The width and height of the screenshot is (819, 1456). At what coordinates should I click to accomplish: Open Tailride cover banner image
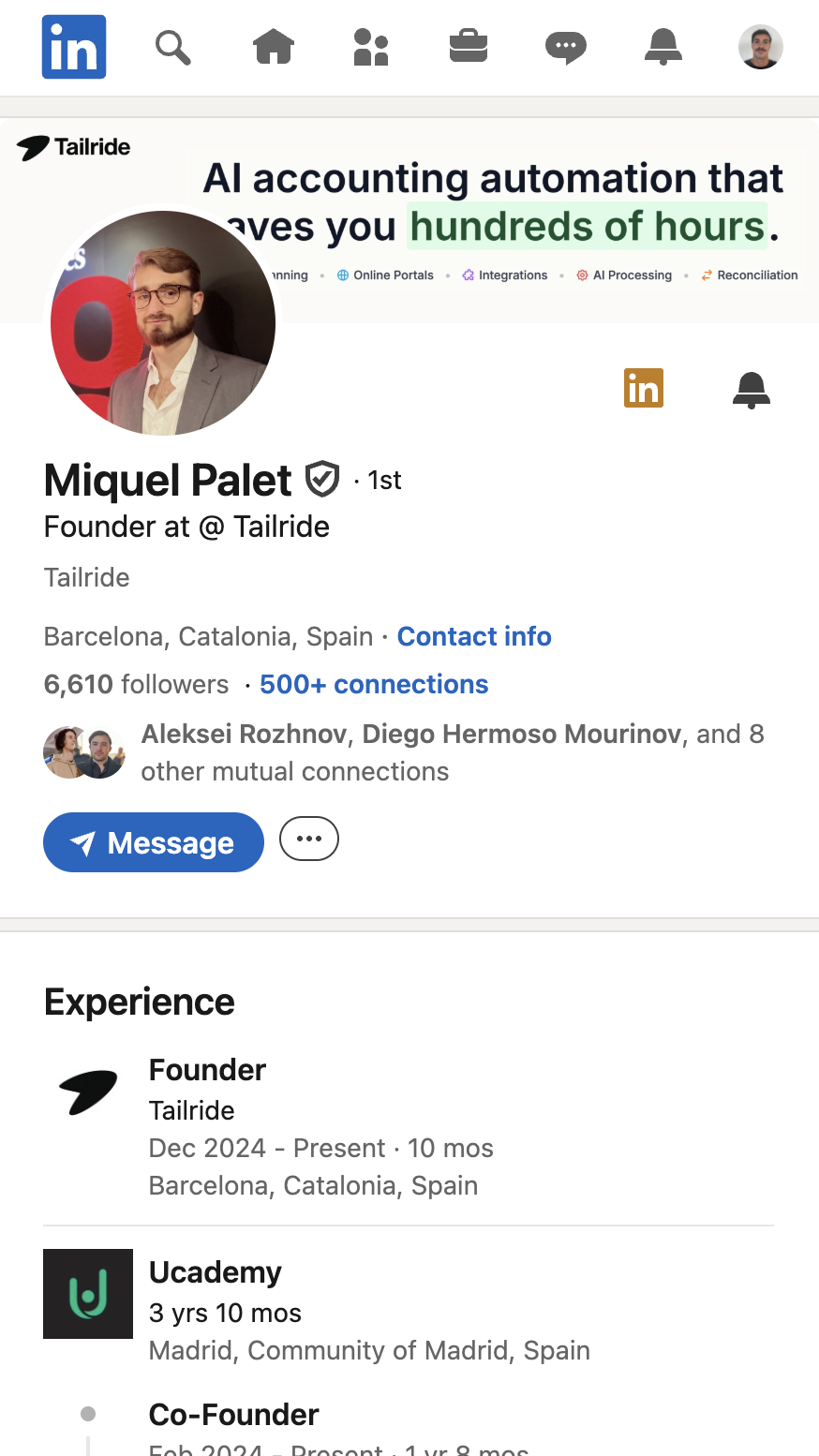pyautogui.click(x=525, y=206)
